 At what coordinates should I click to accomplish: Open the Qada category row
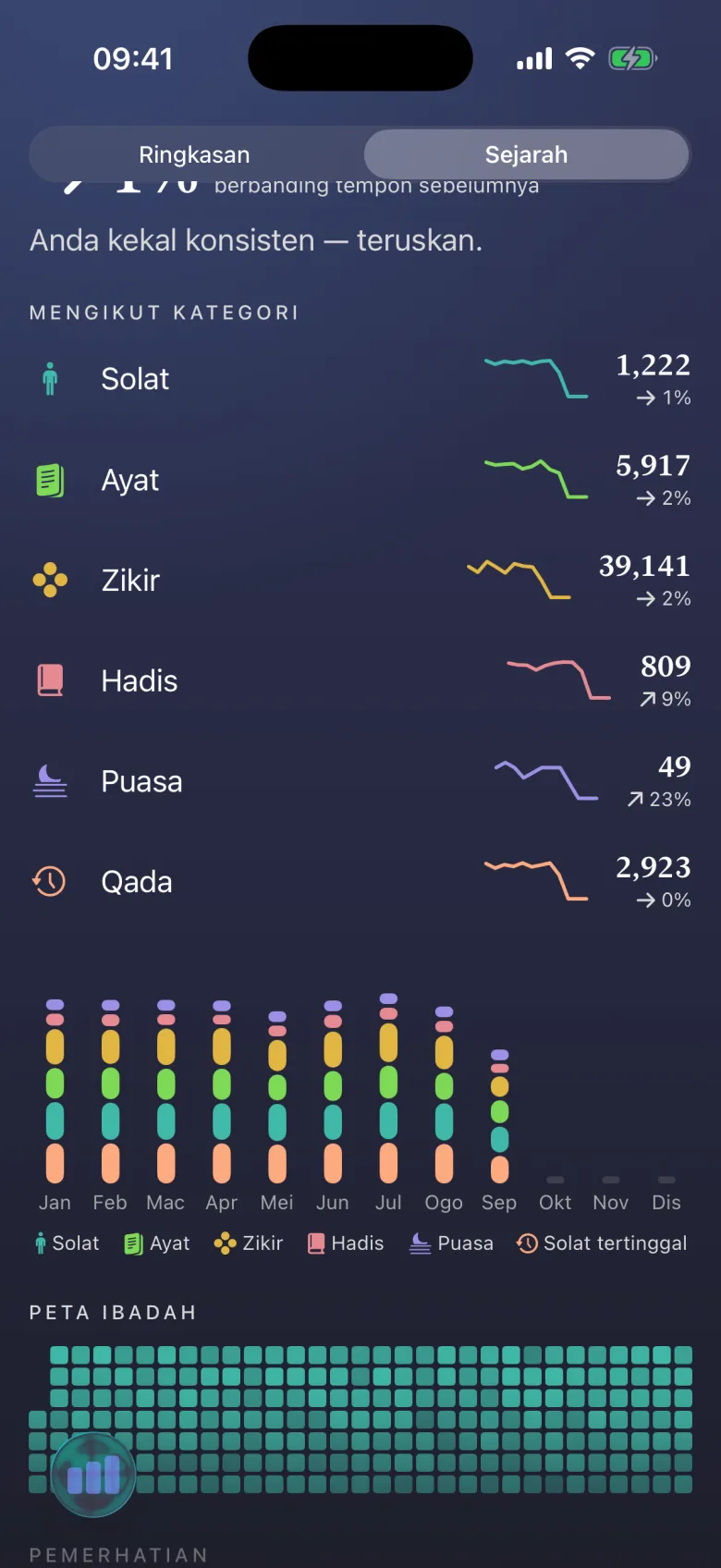coord(360,882)
